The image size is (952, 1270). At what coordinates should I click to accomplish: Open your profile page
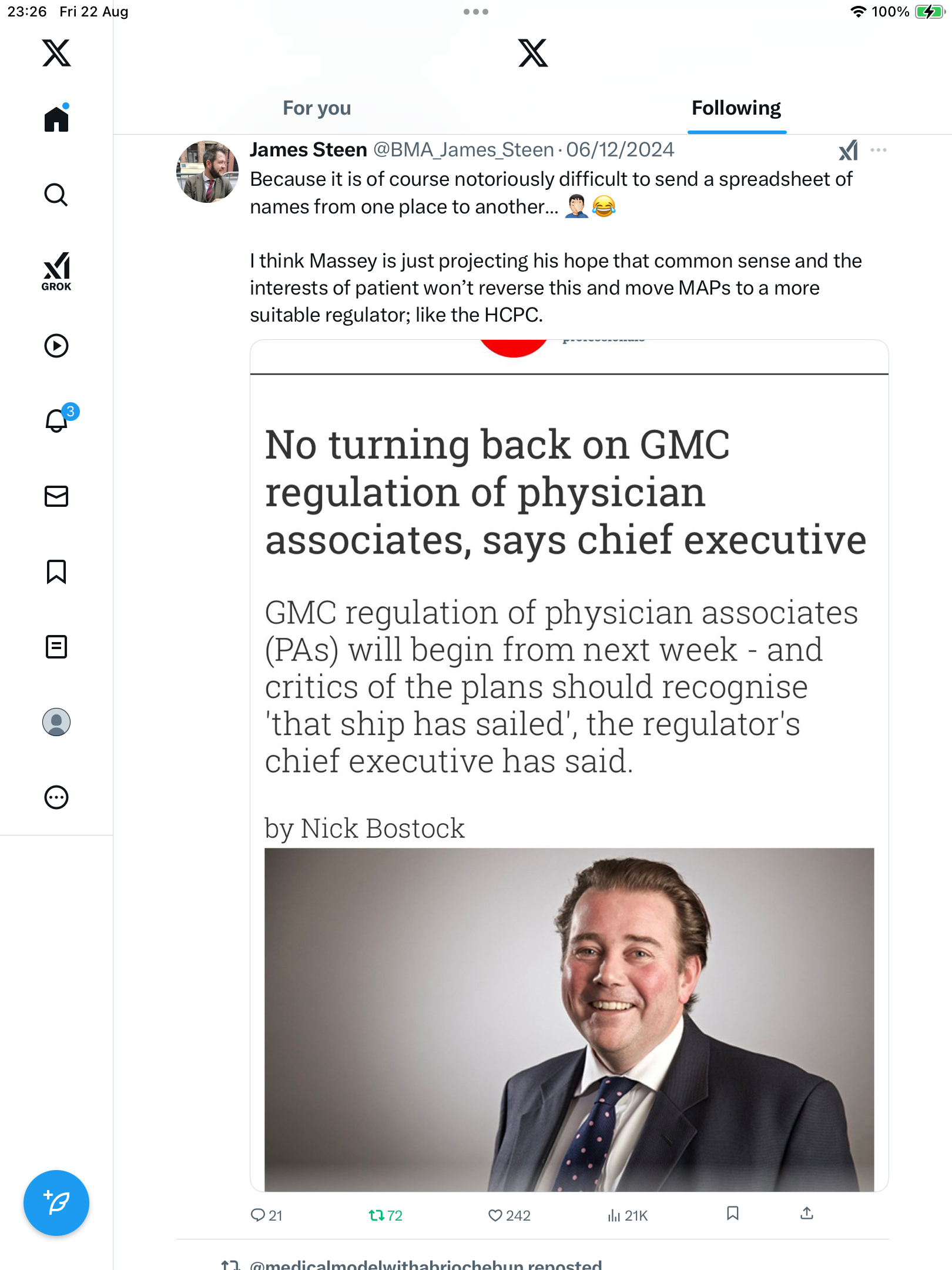point(56,722)
